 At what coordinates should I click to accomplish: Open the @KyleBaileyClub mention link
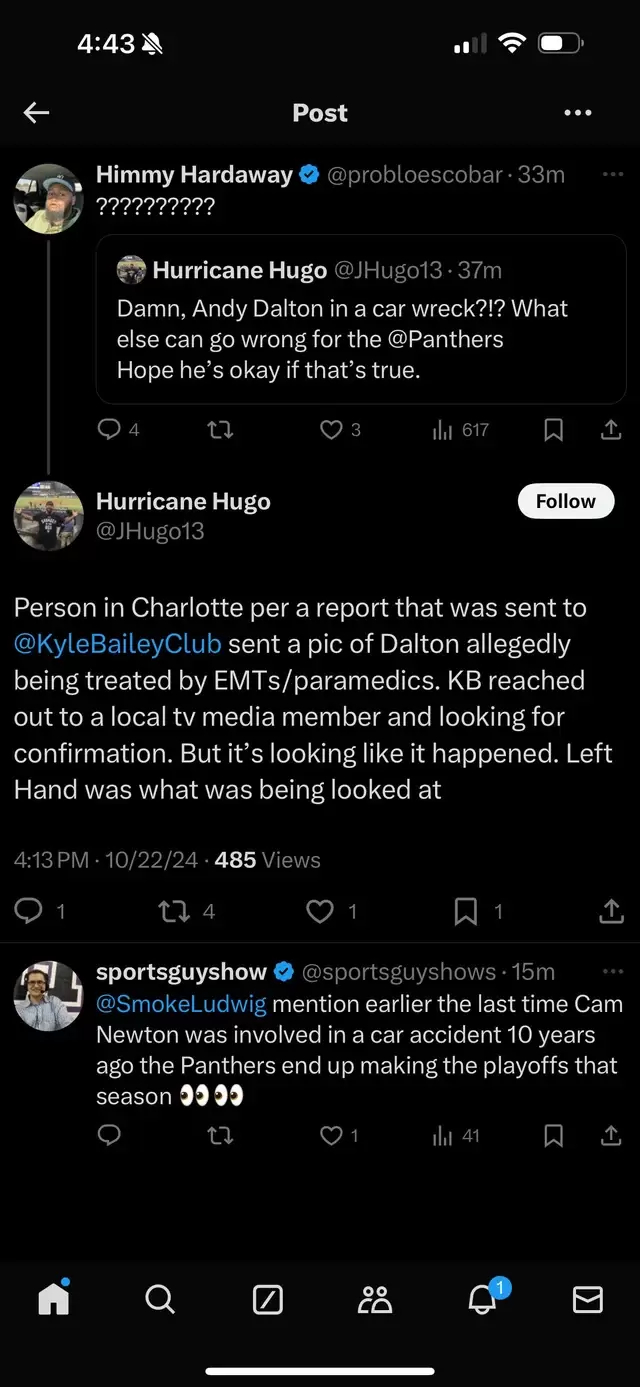(118, 644)
